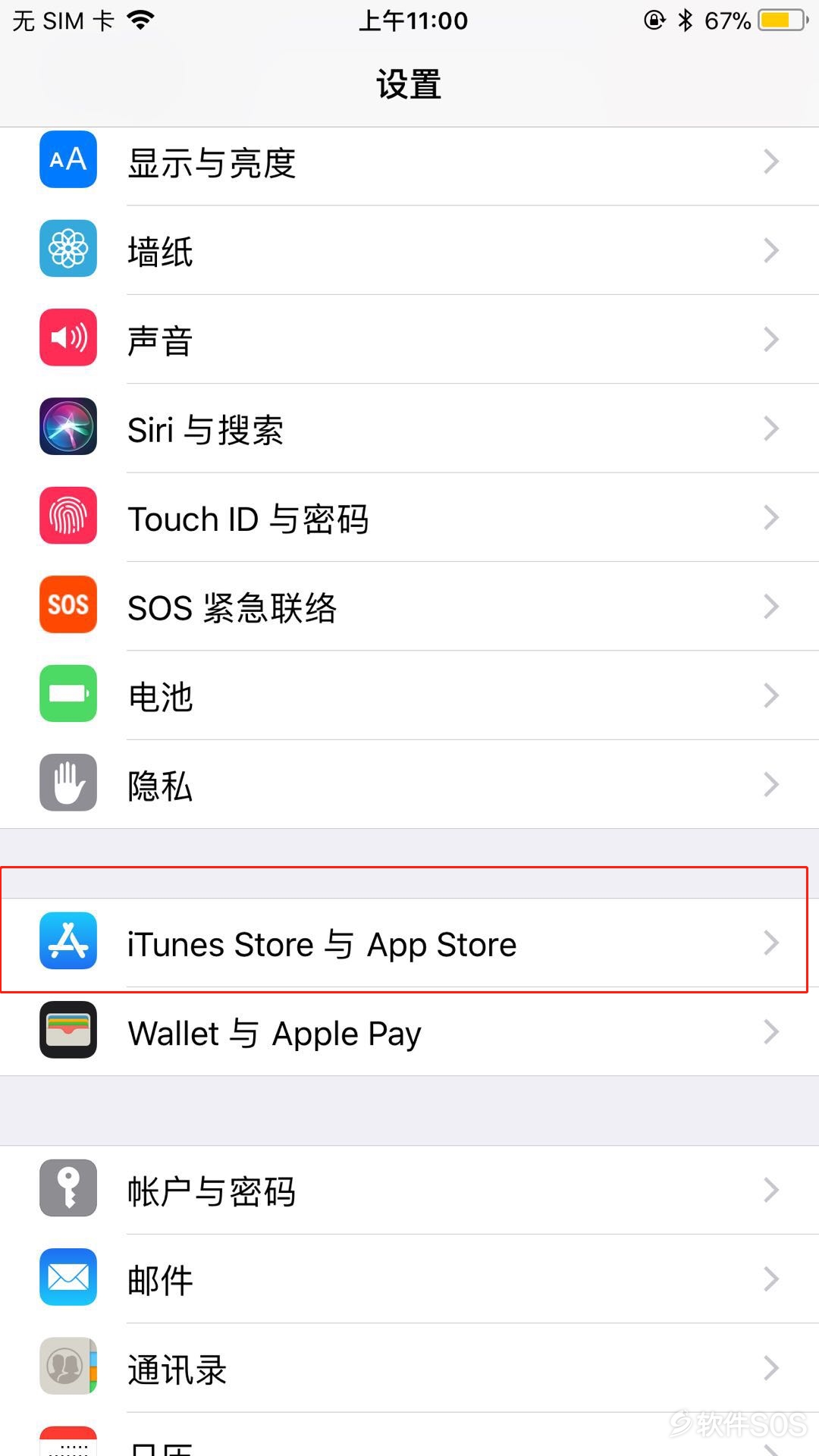Open iTunes Store 与 App Store
The width and height of the screenshot is (819, 1456).
(409, 943)
